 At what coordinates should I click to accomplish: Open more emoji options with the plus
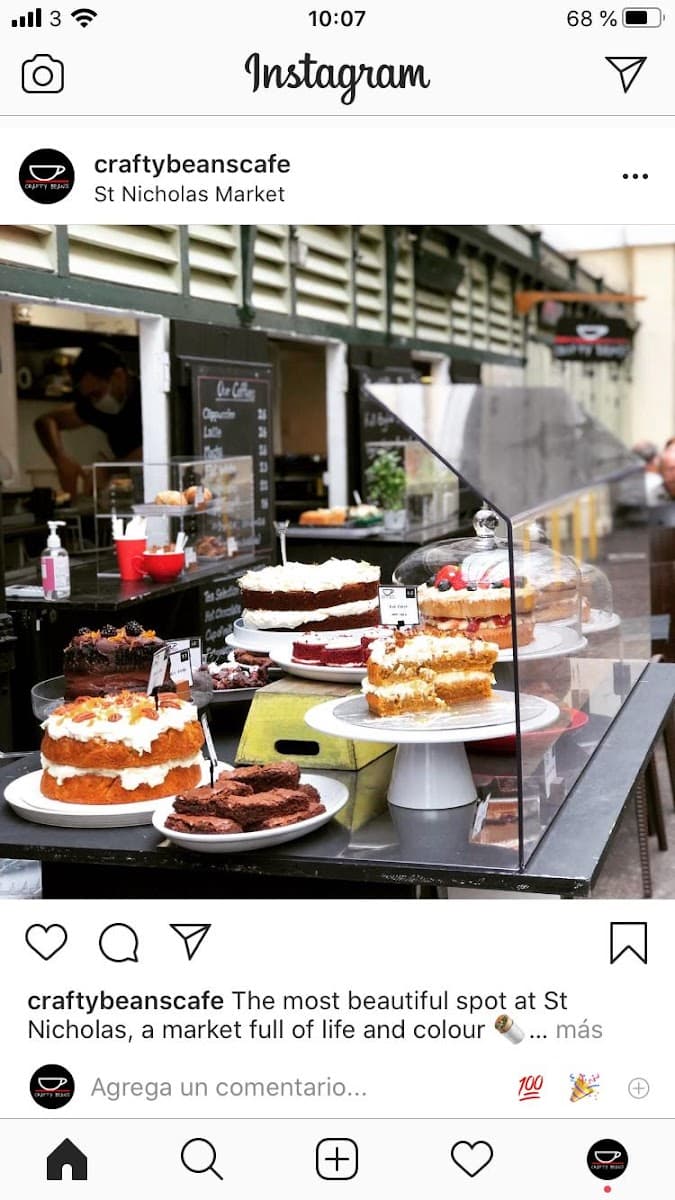coord(638,1088)
